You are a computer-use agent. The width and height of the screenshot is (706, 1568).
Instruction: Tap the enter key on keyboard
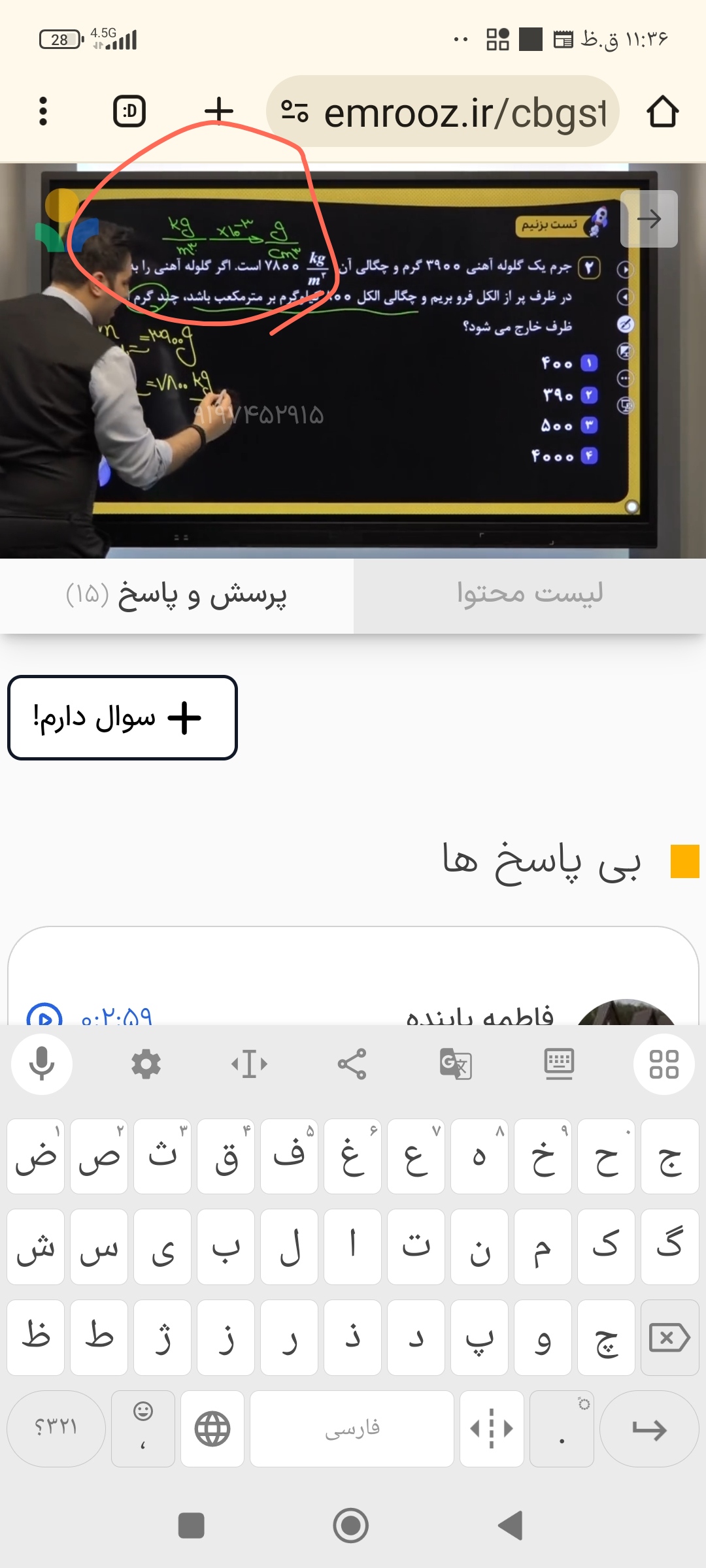pyautogui.click(x=649, y=1428)
